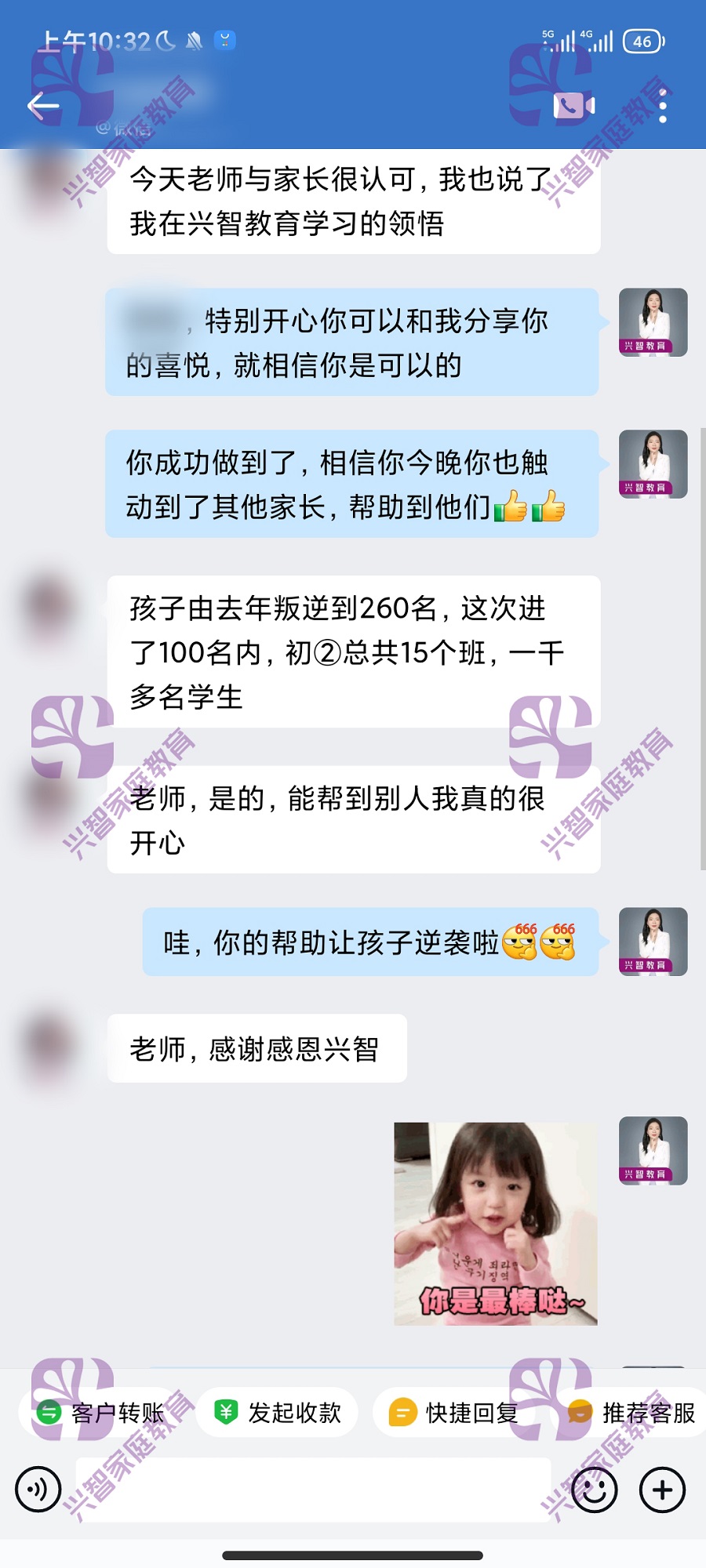Open teacher's avatar beside 你成功做到了 message
The height and width of the screenshot is (1568, 706).
[653, 464]
